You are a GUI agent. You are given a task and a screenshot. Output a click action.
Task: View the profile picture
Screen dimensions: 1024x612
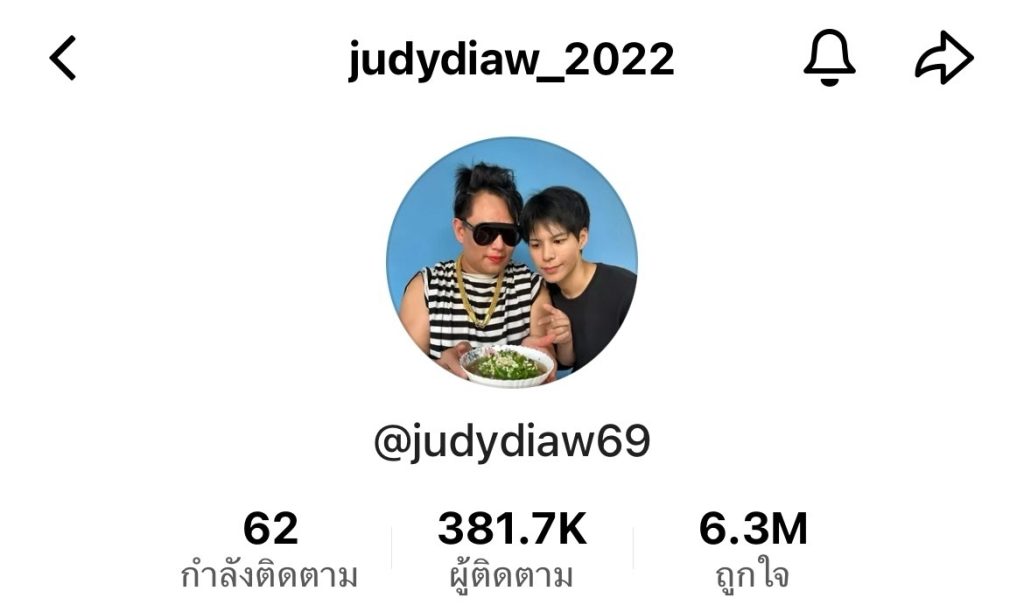tap(511, 262)
